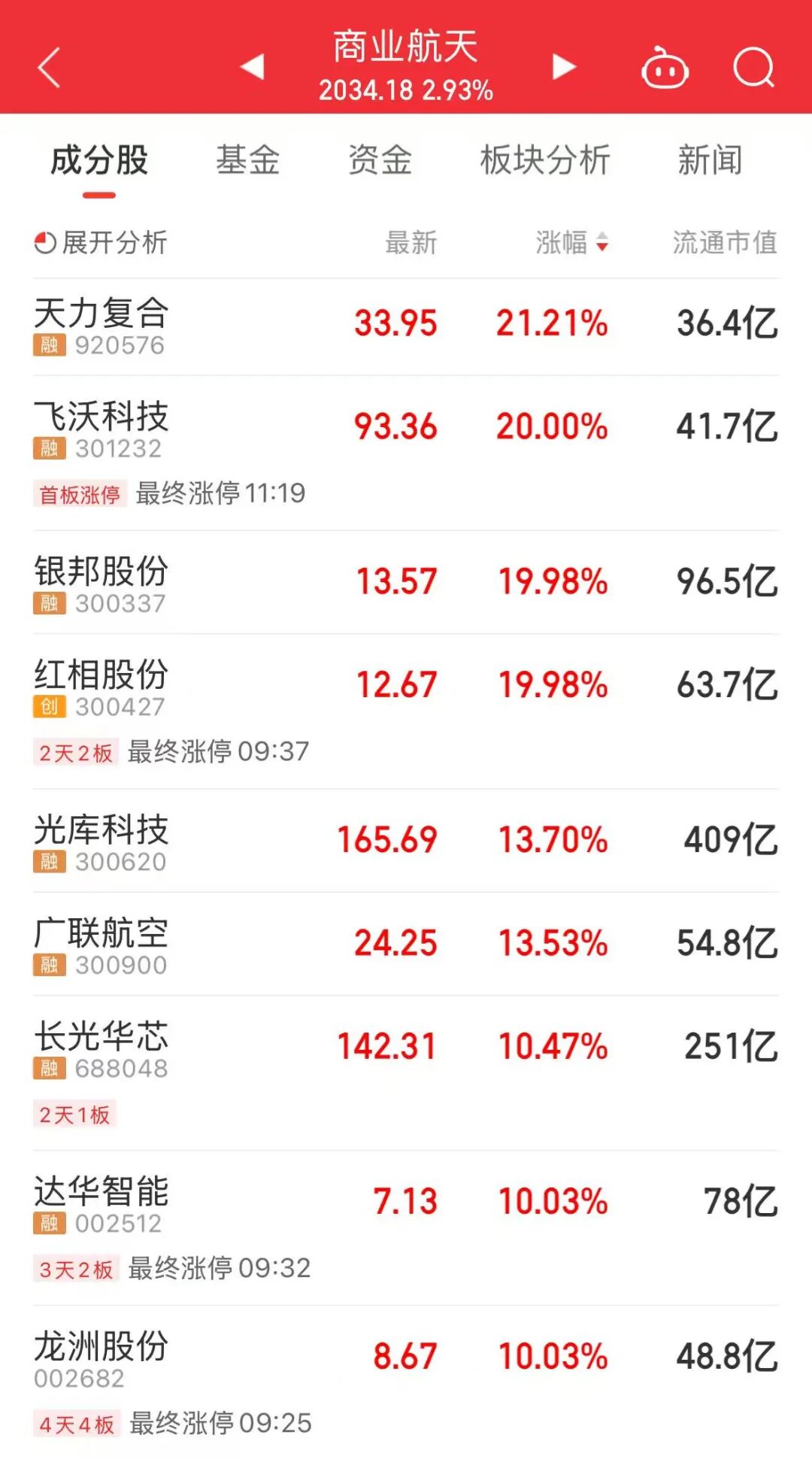Open the robot assistant icon

pyautogui.click(x=665, y=69)
